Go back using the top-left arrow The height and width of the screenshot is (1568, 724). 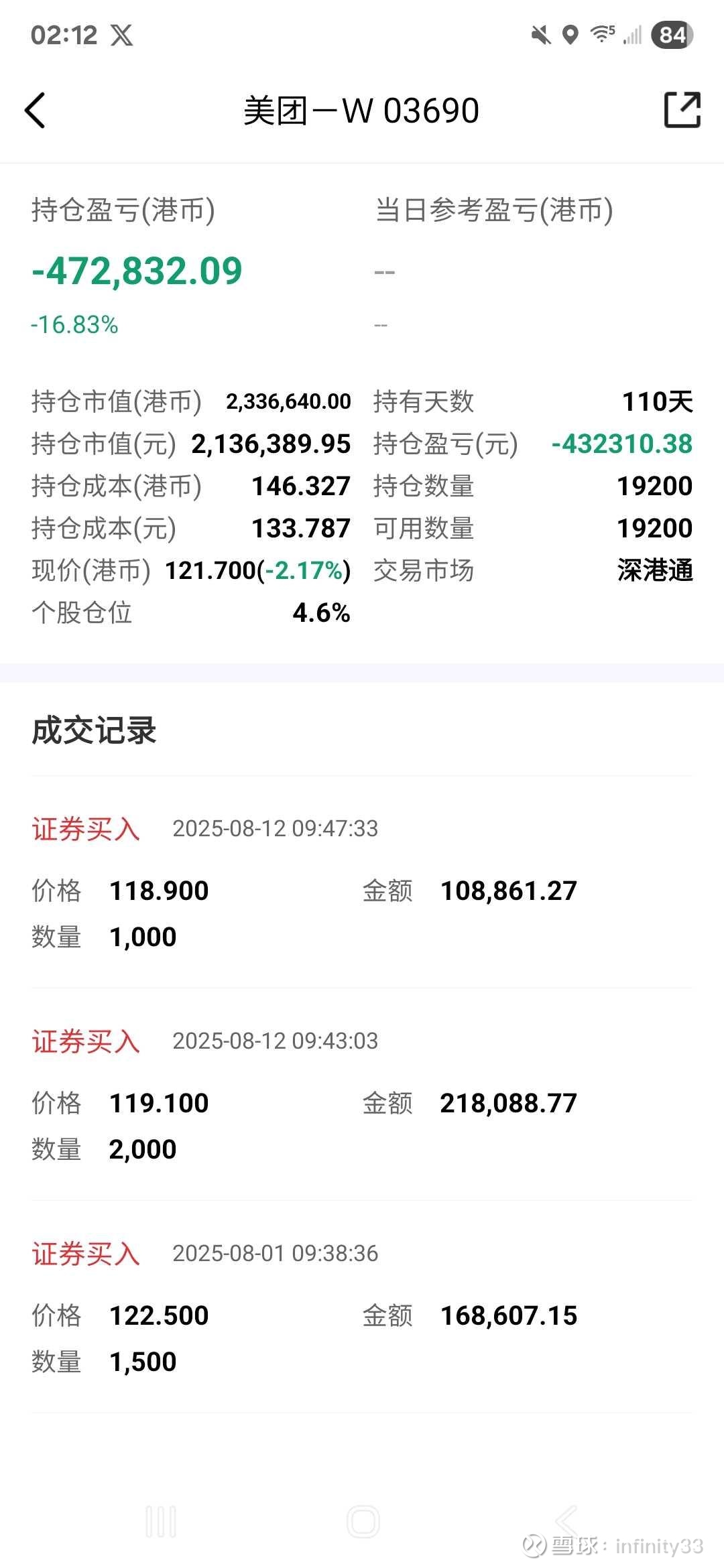pyautogui.click(x=36, y=111)
